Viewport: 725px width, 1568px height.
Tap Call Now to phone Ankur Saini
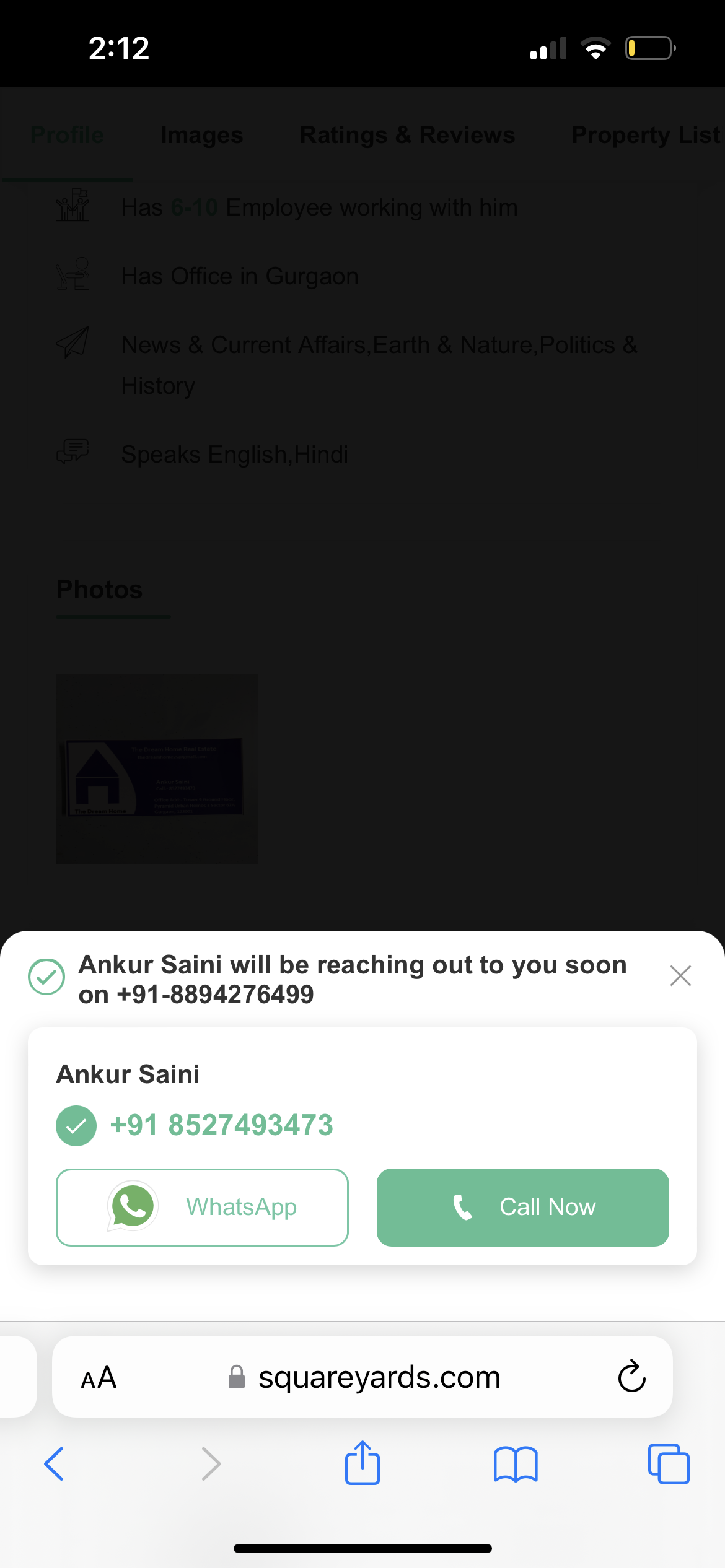(x=523, y=1207)
